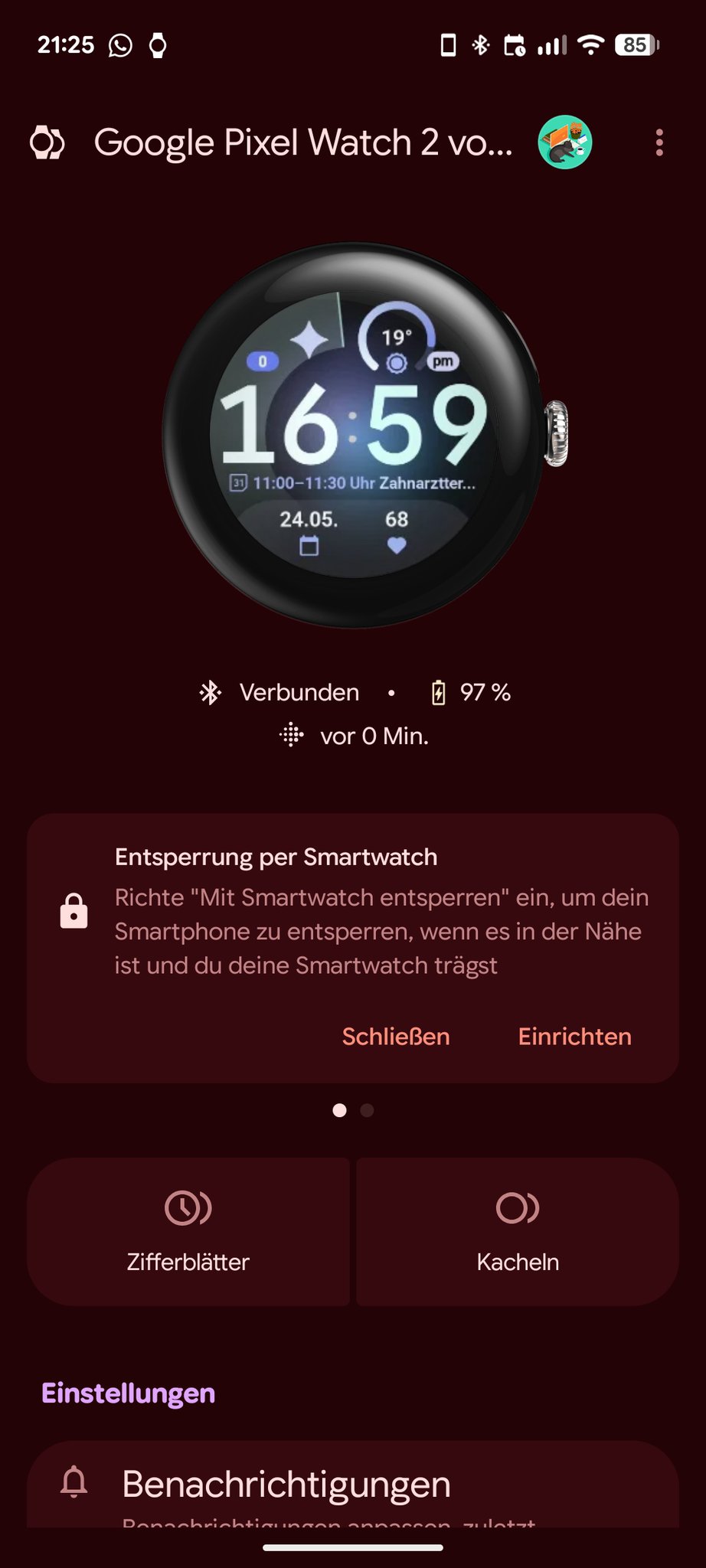Open the Kacheln tiles section

(x=518, y=1231)
